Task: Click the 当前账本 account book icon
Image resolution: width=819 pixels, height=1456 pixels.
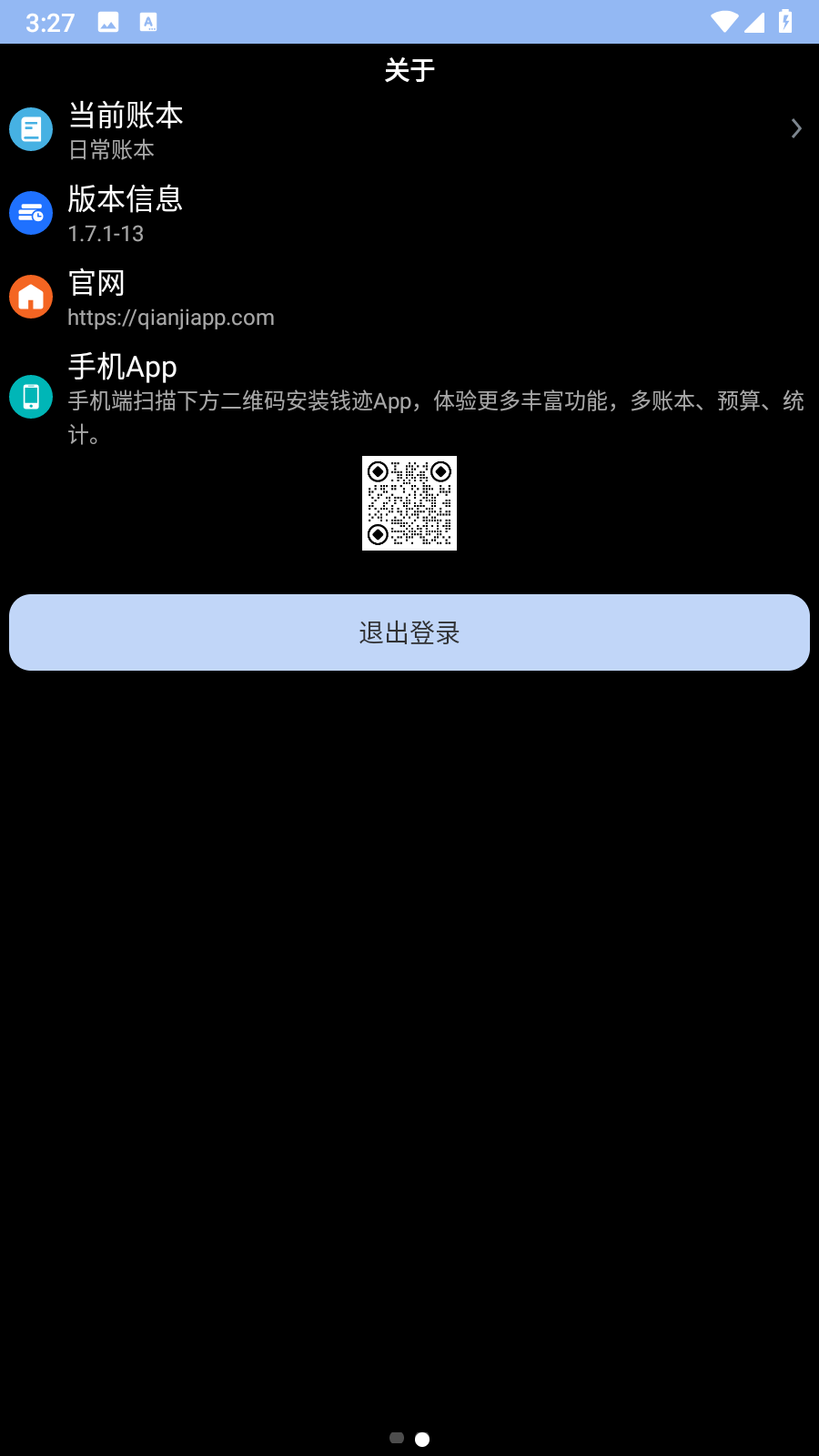Action: (x=30, y=128)
